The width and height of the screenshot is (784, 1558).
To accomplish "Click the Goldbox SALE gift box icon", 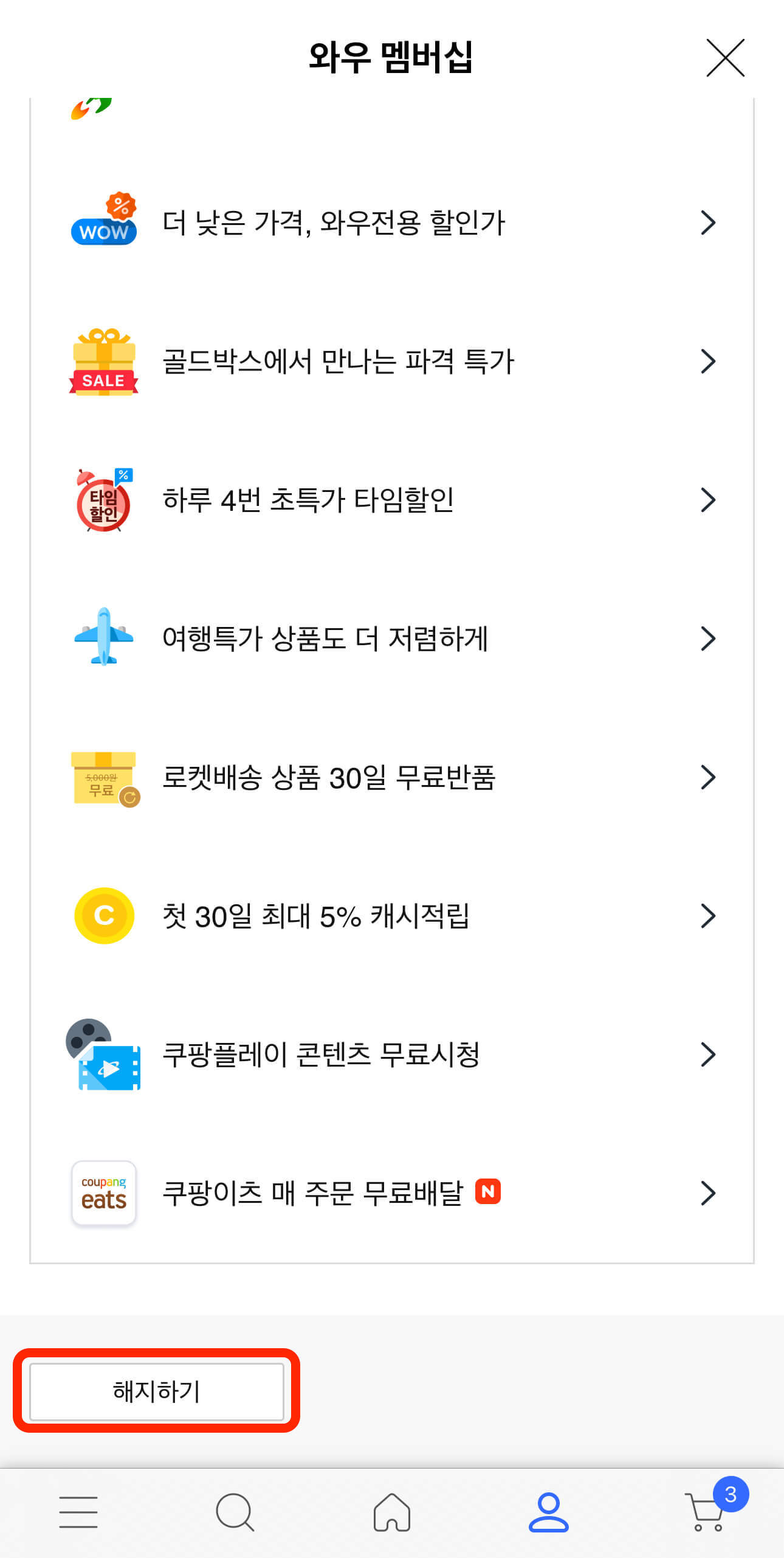I will point(103,361).
